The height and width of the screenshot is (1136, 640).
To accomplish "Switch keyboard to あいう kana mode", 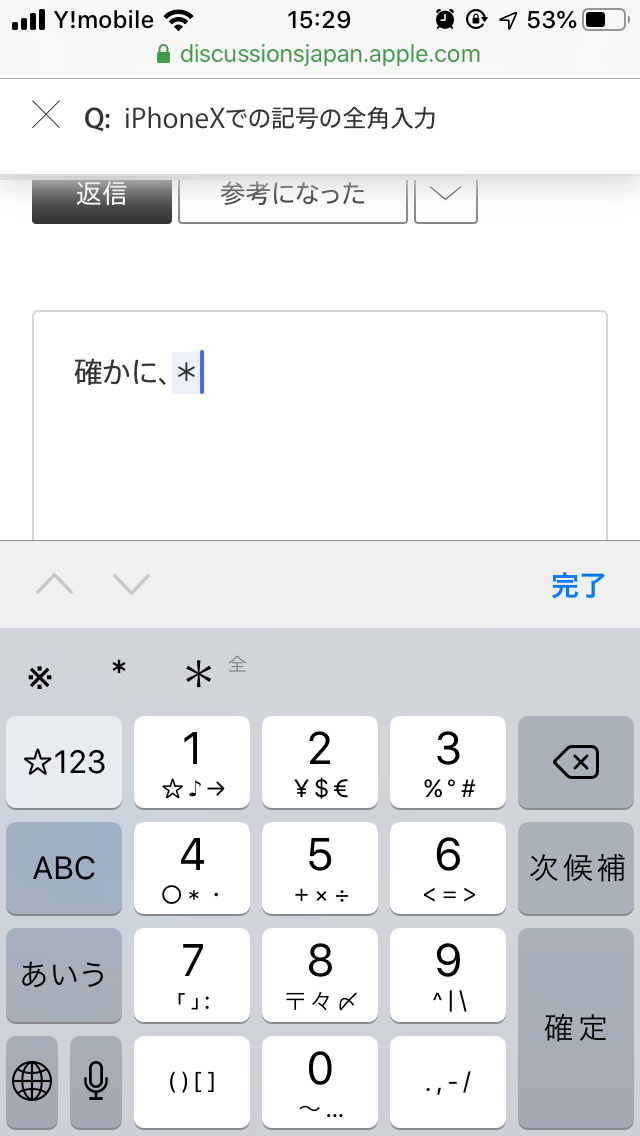I will 64,974.
